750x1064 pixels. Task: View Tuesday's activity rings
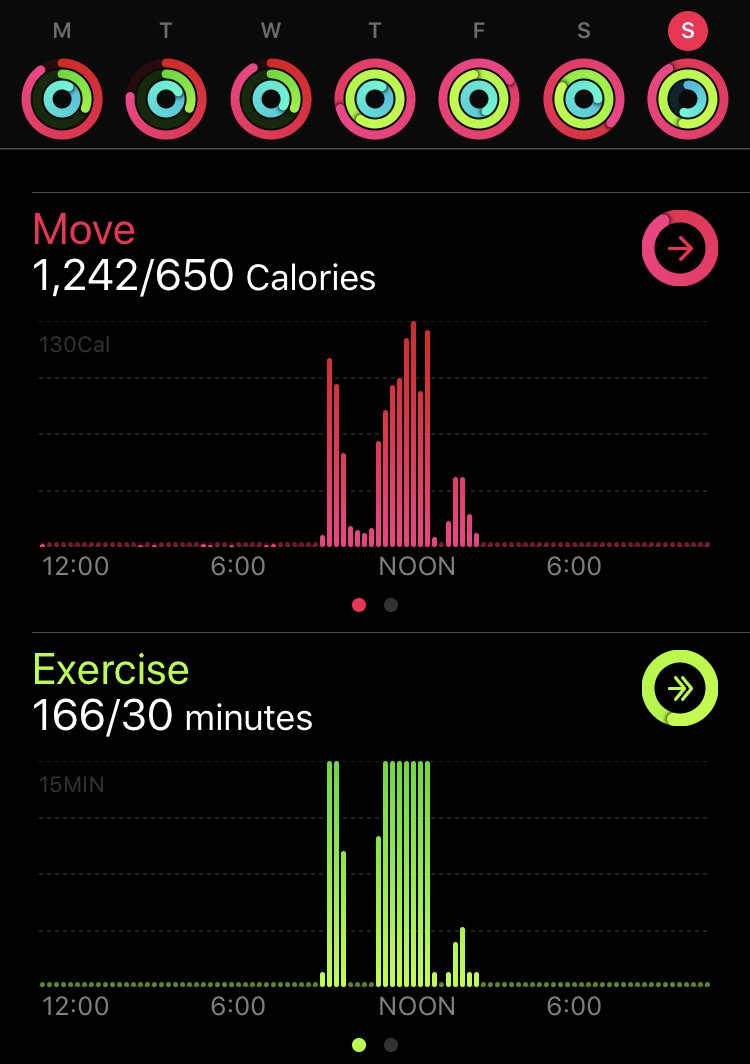pyautogui.click(x=165, y=99)
